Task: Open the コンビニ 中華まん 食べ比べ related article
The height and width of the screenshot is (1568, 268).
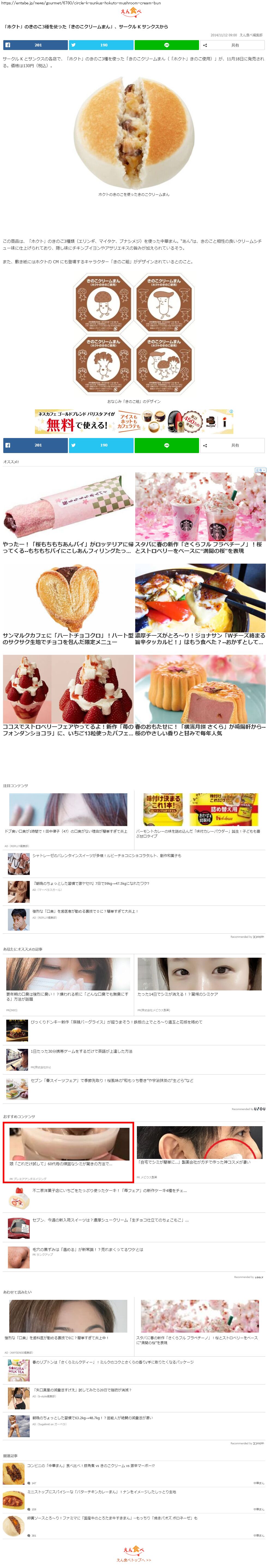Action: [x=91, y=1466]
